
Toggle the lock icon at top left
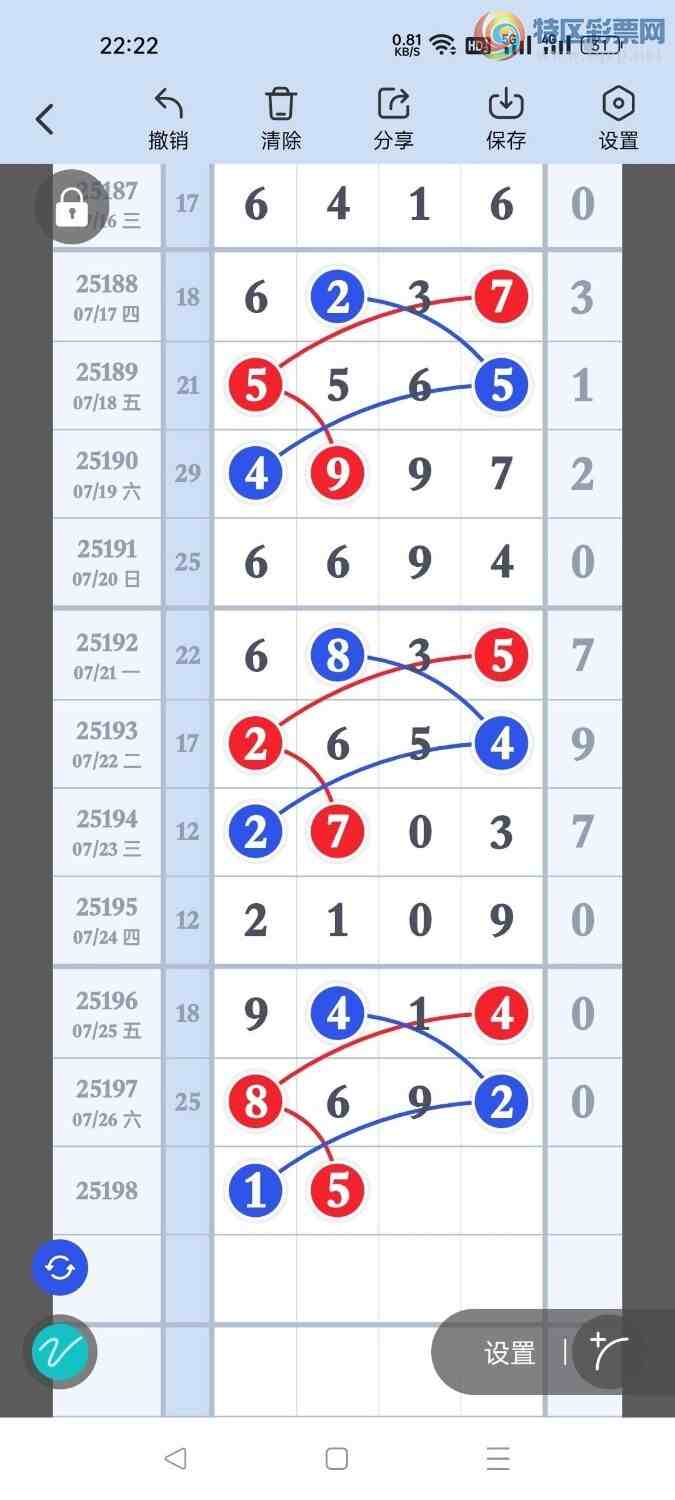pyautogui.click(x=71, y=208)
